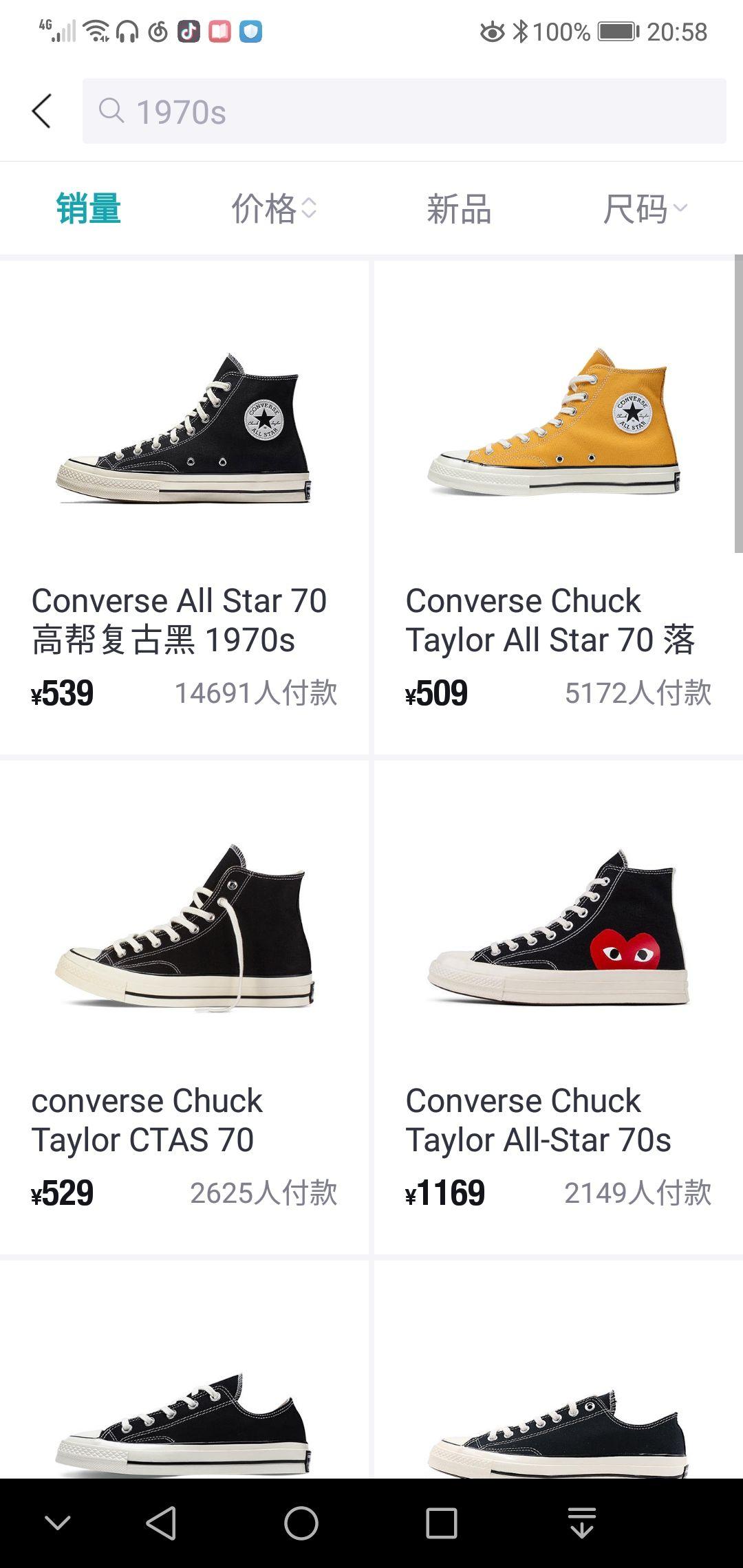Go back using the top-left arrow
This screenshot has width=743, height=1568.
coord(41,111)
